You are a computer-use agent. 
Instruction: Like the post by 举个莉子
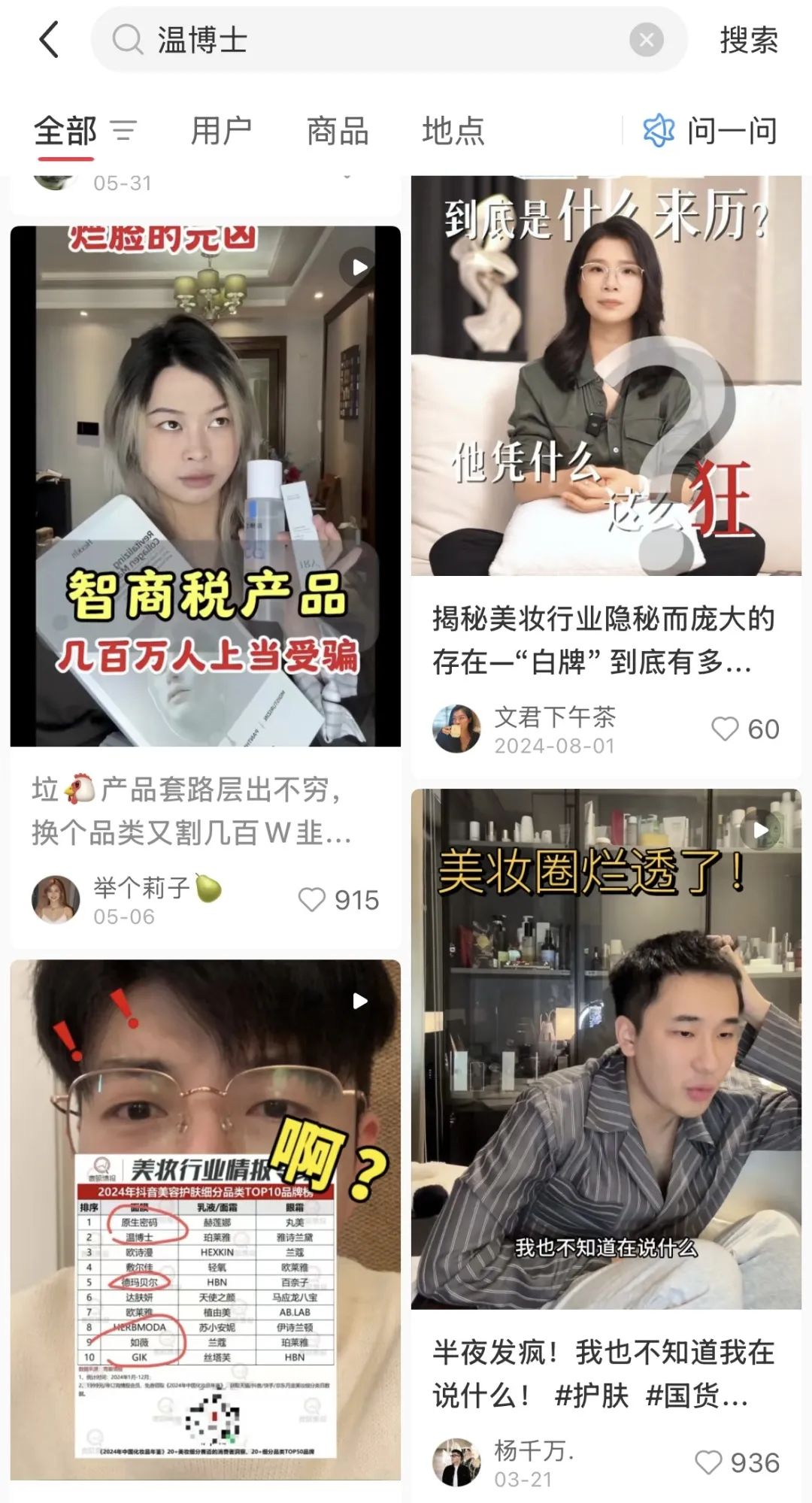point(312,900)
